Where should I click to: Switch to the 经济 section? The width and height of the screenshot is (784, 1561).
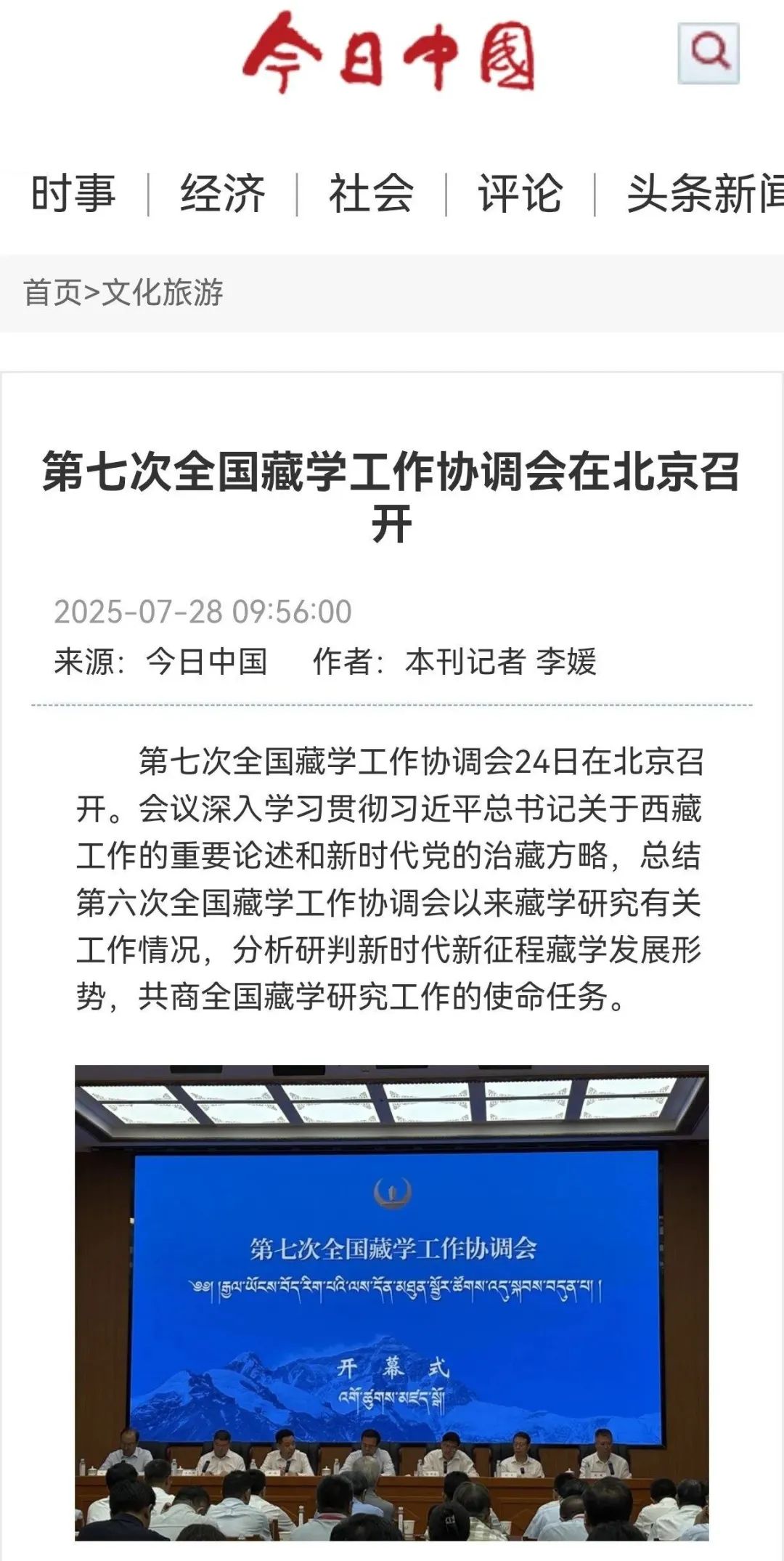point(223,194)
